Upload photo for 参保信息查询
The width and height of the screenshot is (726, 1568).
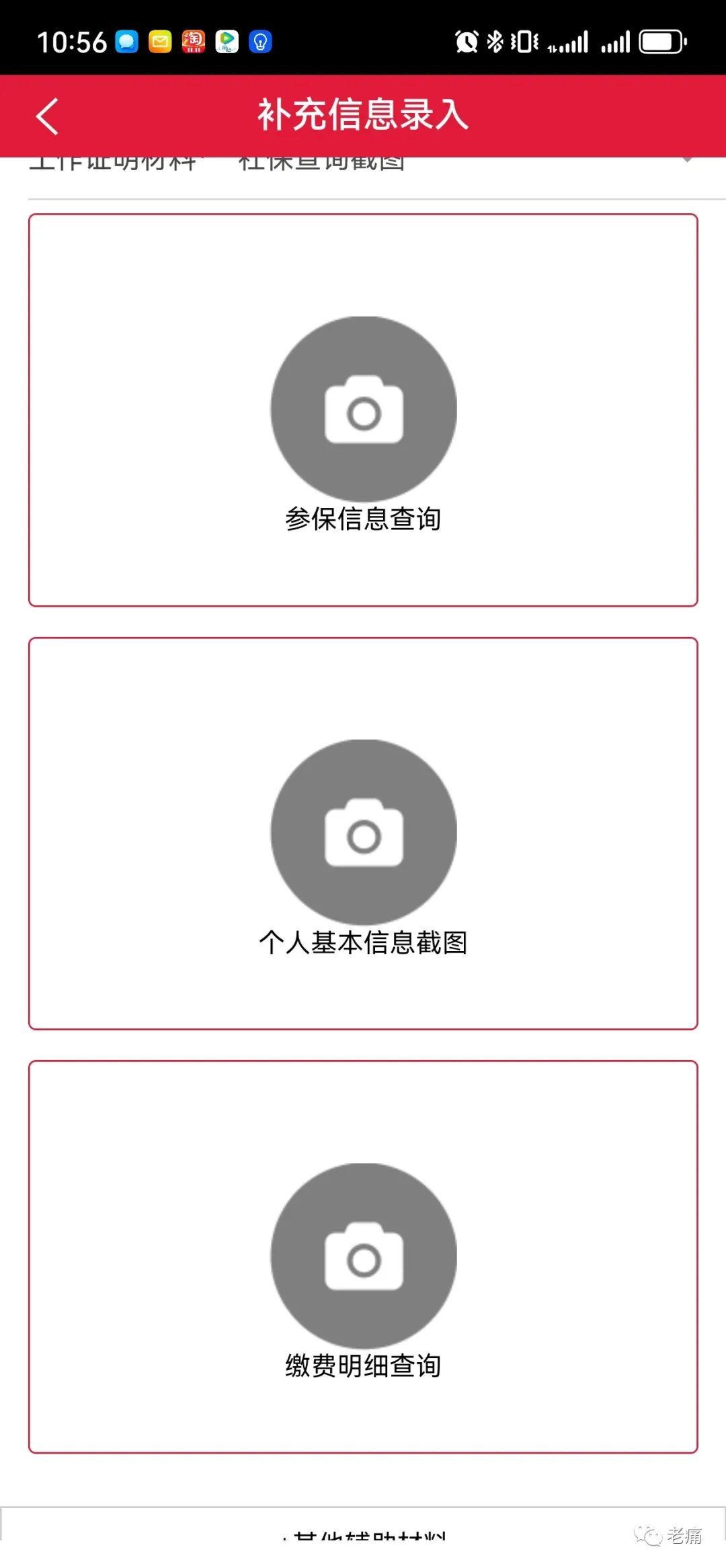click(x=364, y=409)
